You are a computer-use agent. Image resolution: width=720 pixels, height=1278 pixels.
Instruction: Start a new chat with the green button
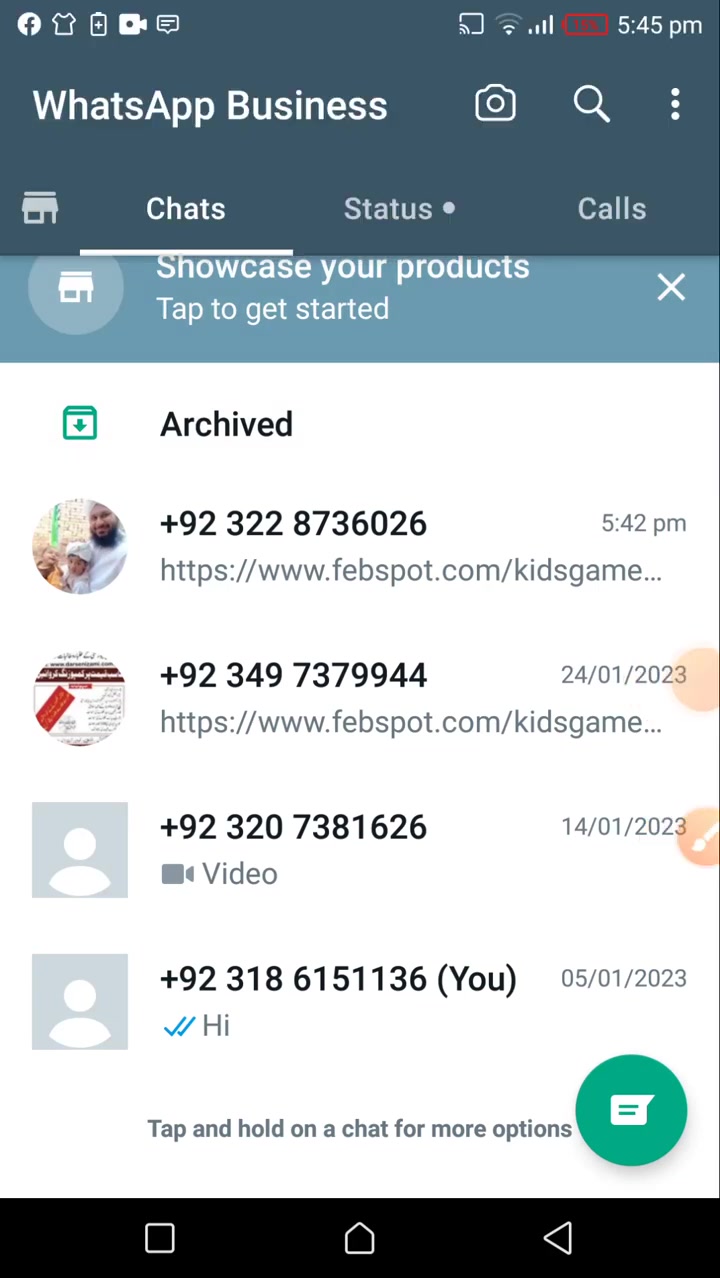[x=631, y=1110]
